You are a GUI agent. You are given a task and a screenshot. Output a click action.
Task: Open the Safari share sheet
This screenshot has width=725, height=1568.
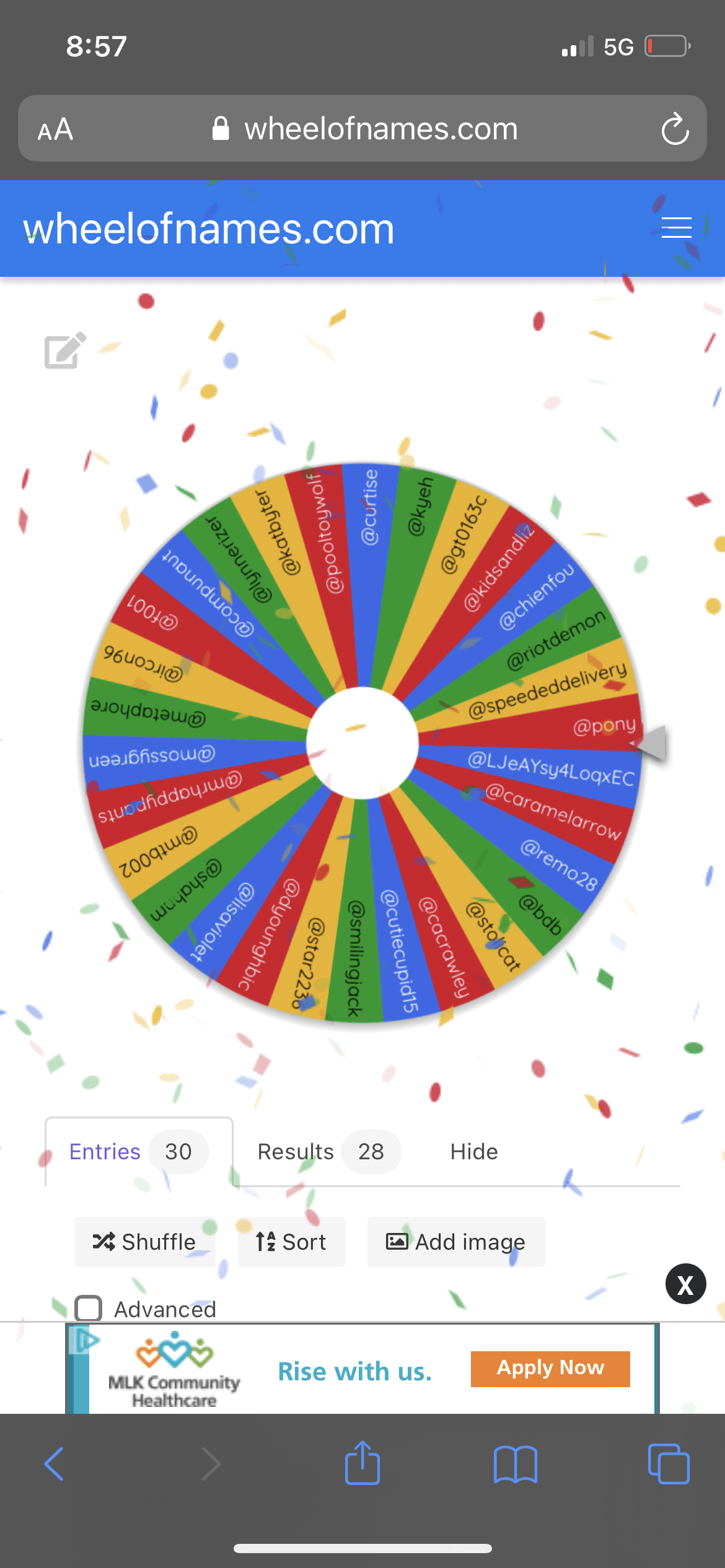click(x=362, y=1463)
